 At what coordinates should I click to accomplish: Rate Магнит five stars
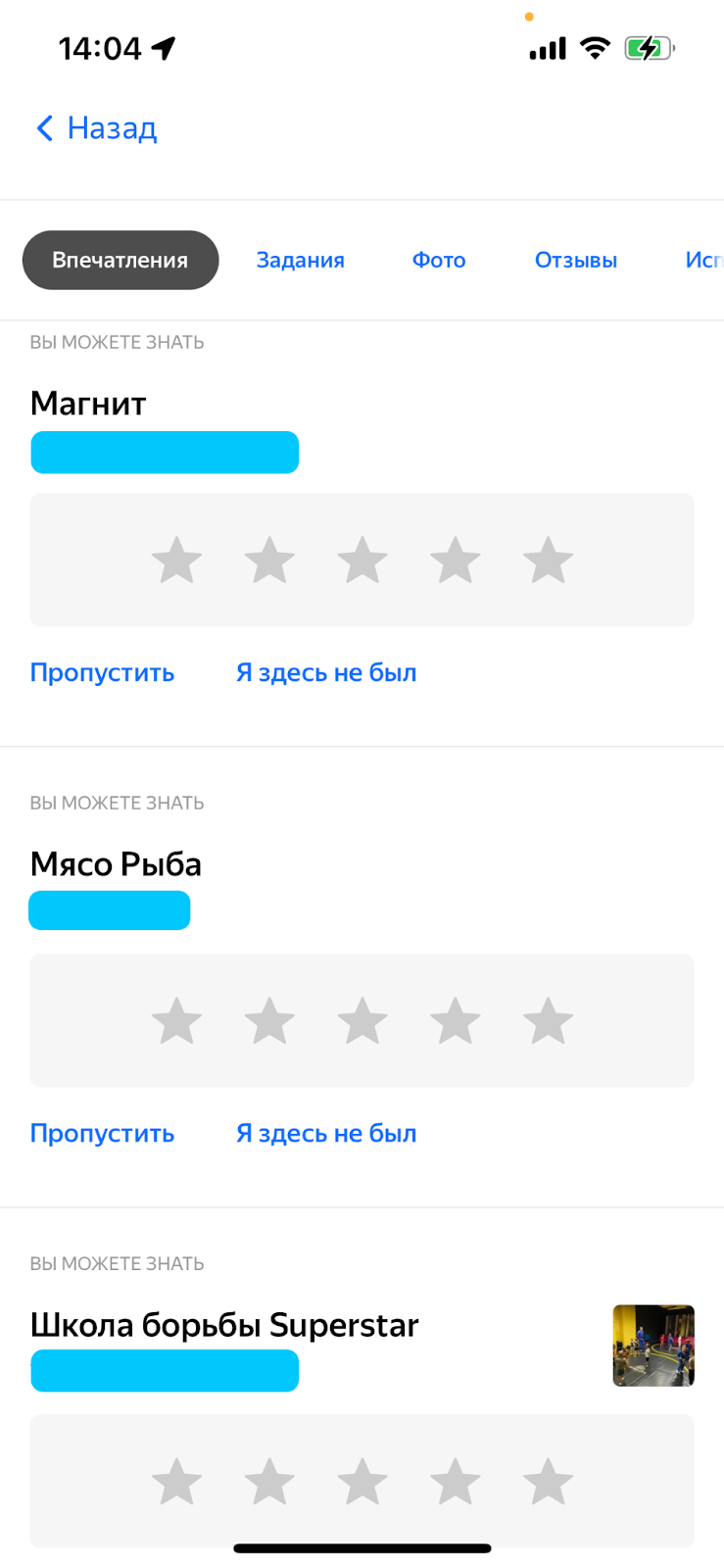click(x=548, y=561)
